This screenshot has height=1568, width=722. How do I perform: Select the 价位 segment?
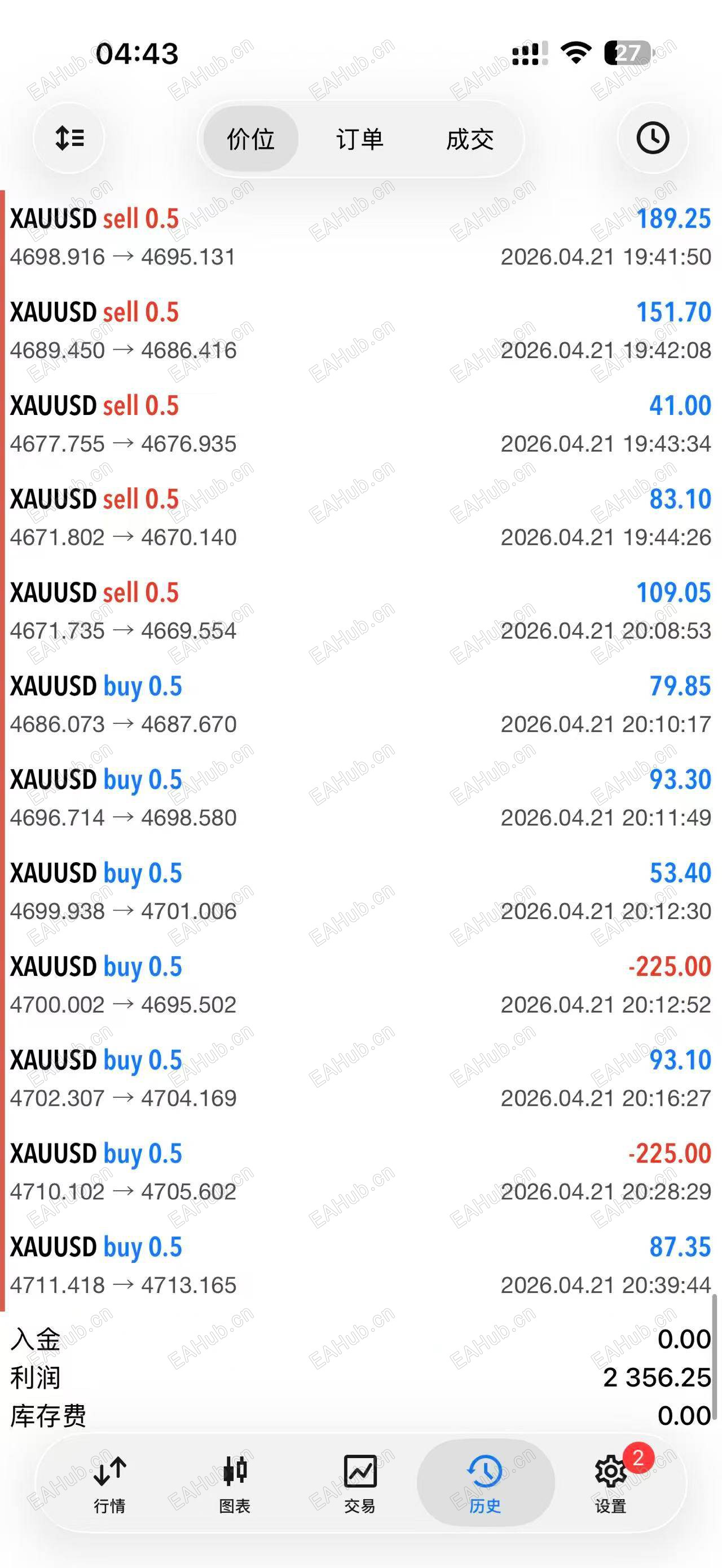pos(251,139)
